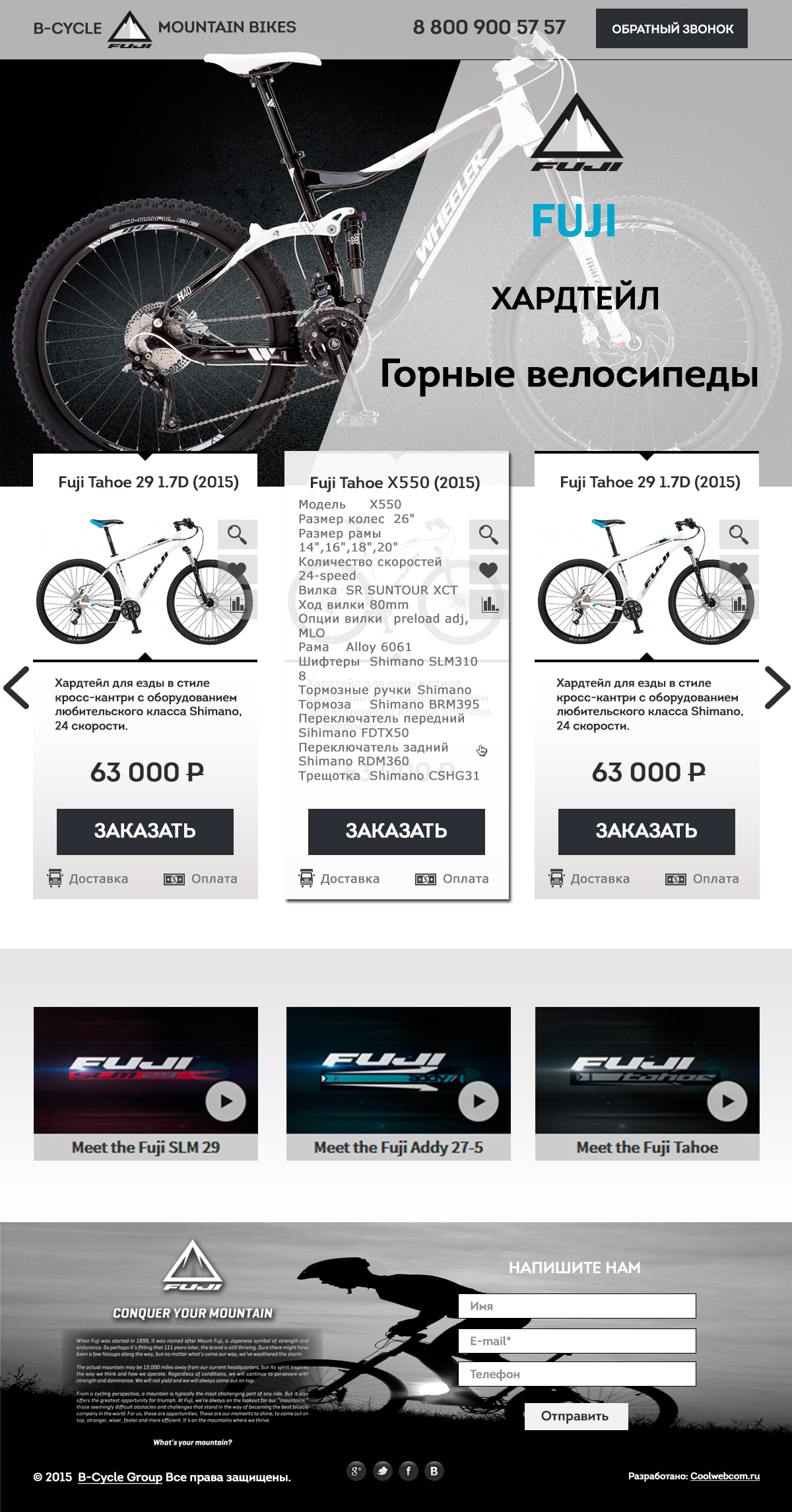
Task: Compare the Fuji Tahoe X550 model
Action: click(x=489, y=604)
